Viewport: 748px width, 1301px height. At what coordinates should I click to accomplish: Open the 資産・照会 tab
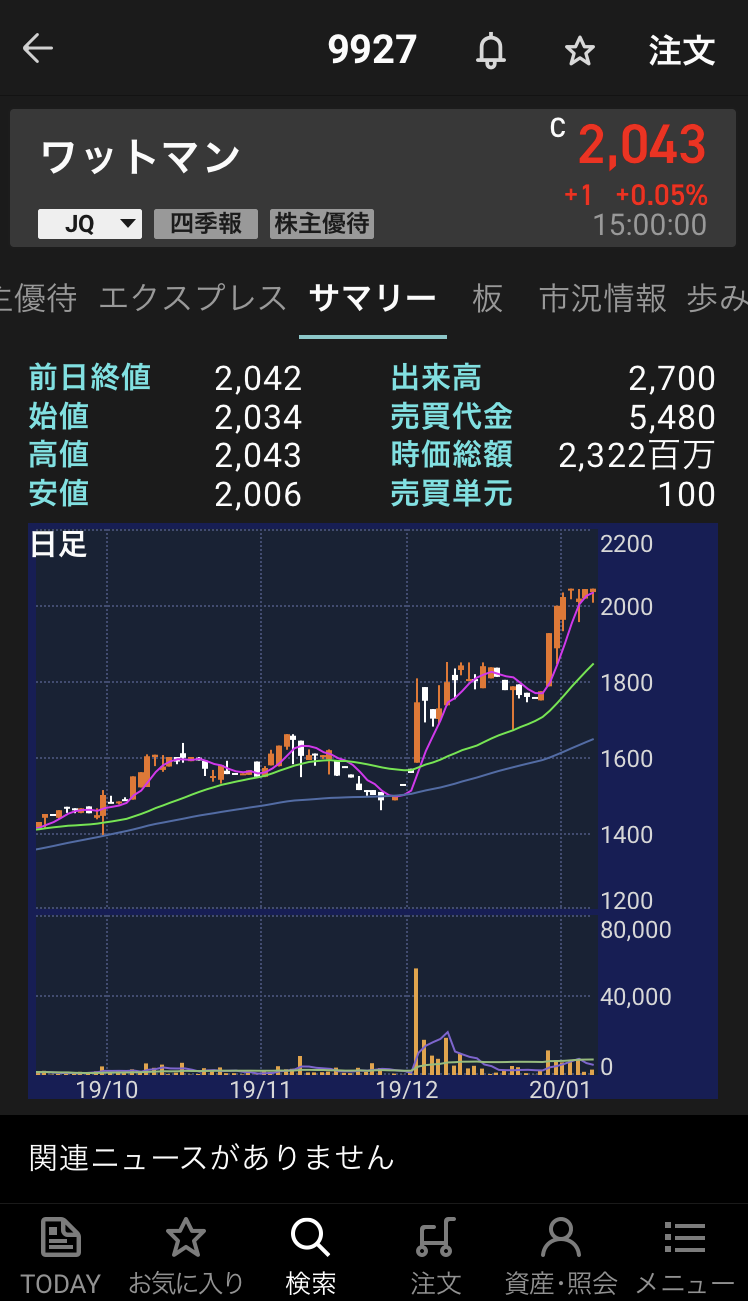point(560,1254)
